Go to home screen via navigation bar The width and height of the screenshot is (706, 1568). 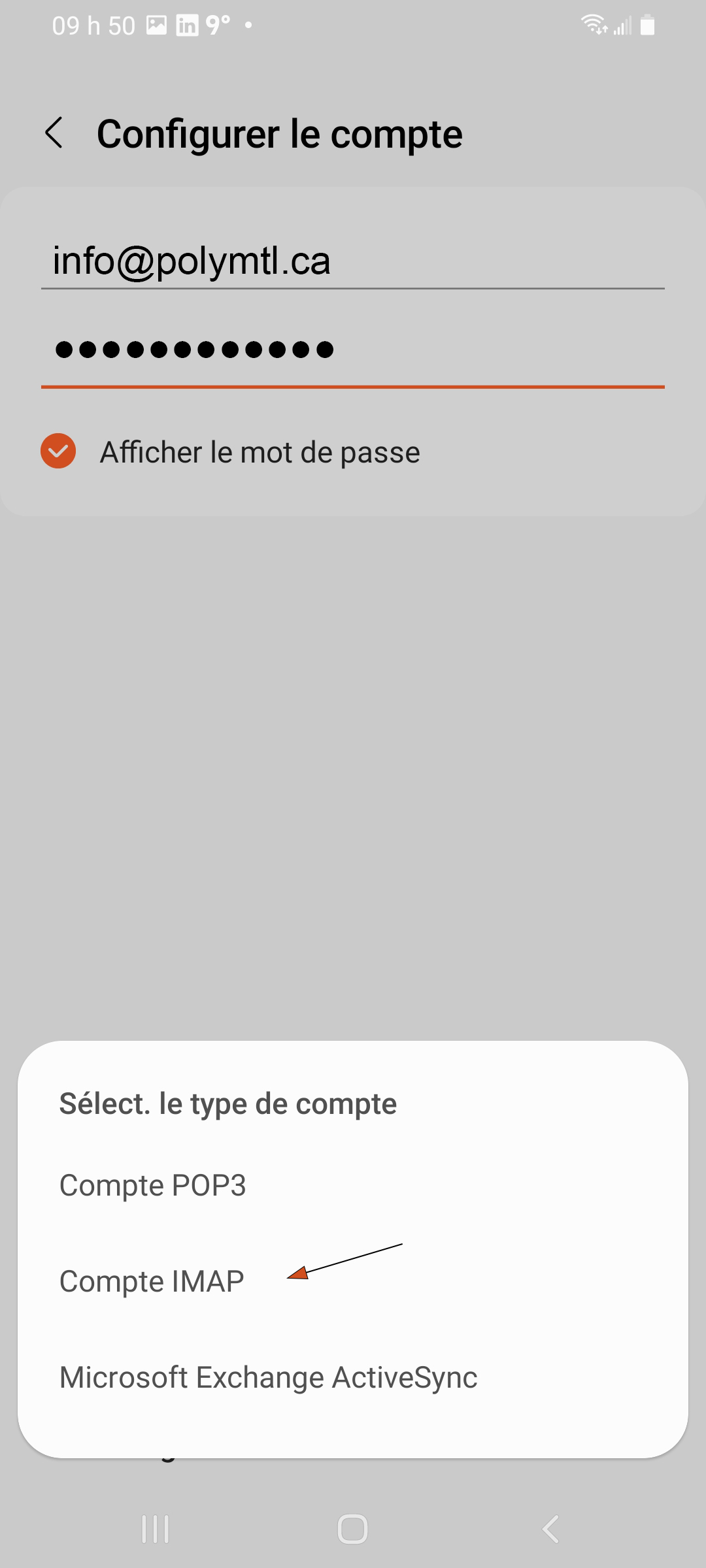352,1529
